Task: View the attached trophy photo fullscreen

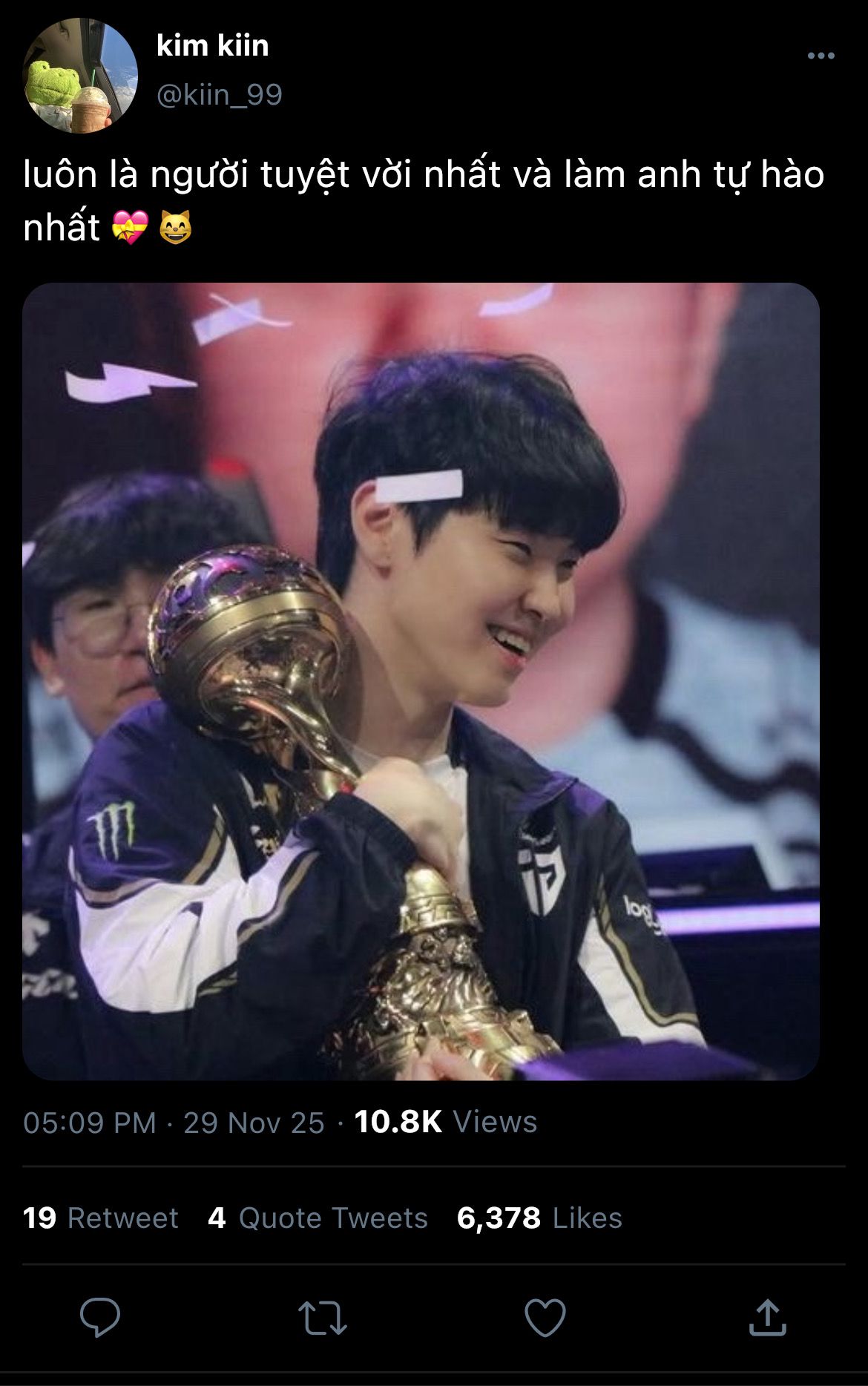Action: coord(421,681)
